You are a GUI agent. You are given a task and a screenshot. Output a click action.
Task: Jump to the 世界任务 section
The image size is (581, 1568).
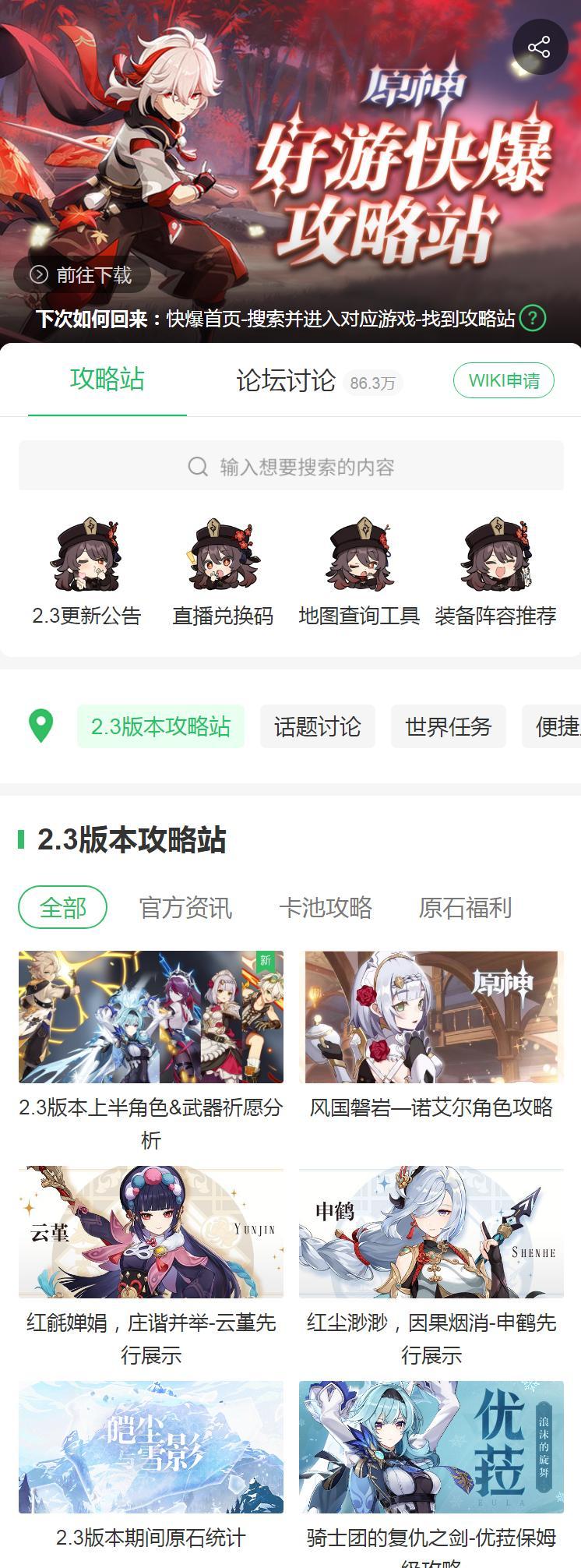click(x=448, y=726)
